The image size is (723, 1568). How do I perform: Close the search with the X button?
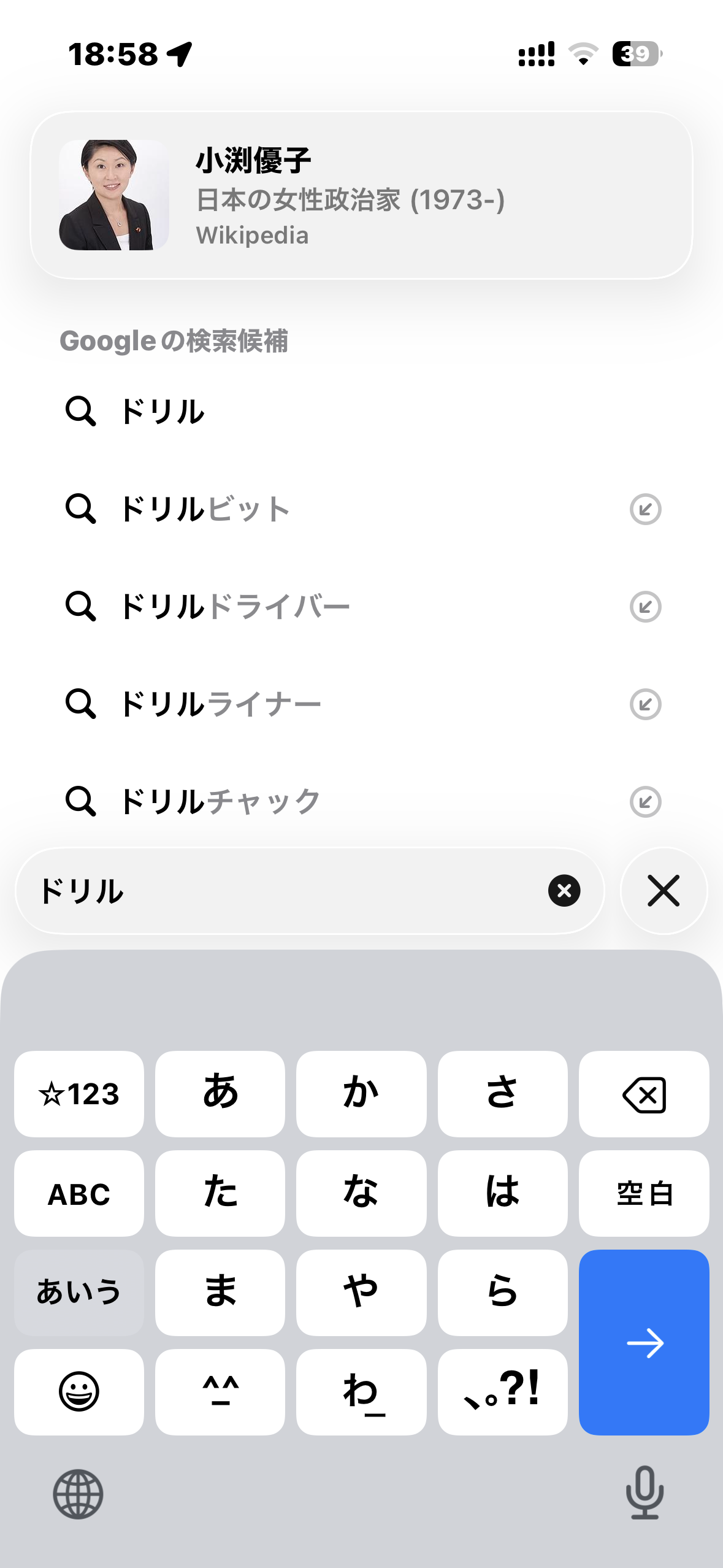pos(664,891)
